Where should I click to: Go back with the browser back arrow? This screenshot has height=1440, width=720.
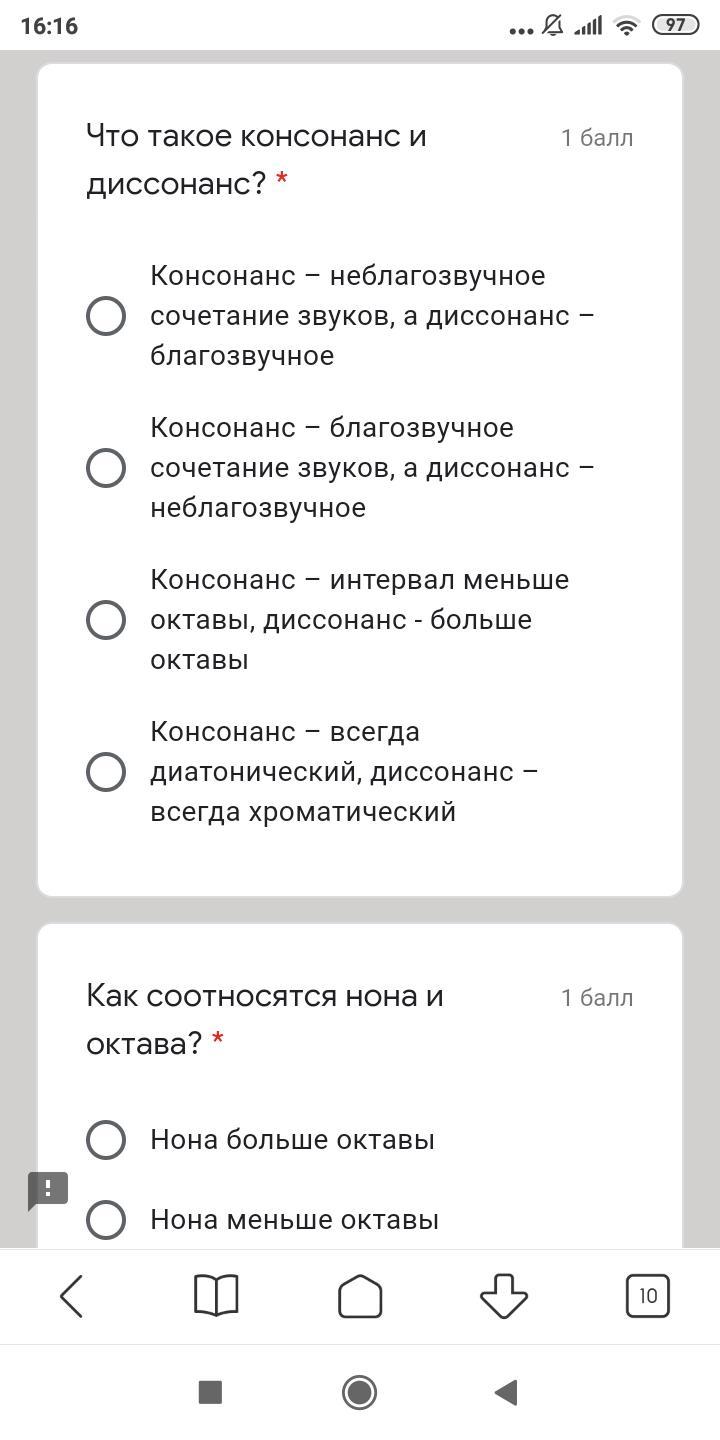coord(72,1297)
